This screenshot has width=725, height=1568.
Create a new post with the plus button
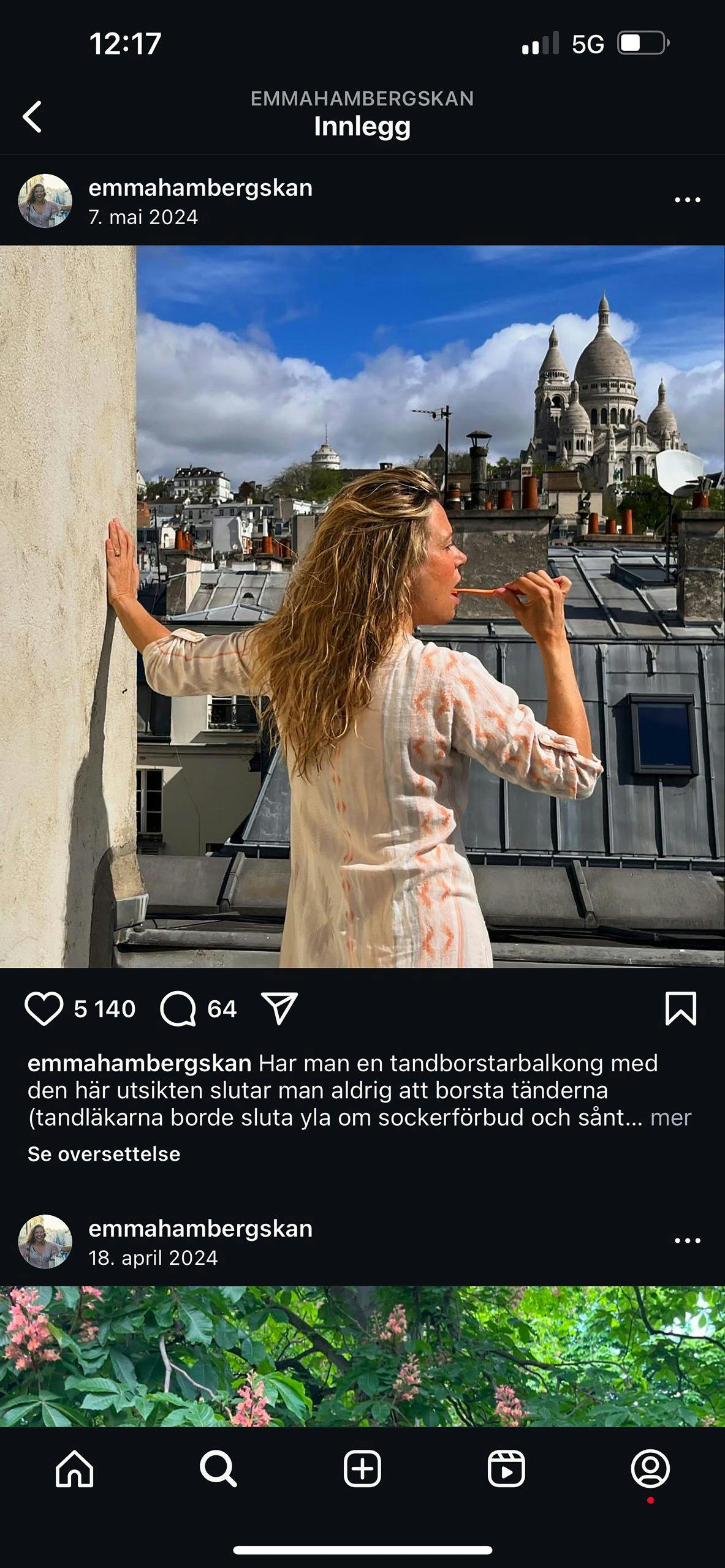point(362,1468)
